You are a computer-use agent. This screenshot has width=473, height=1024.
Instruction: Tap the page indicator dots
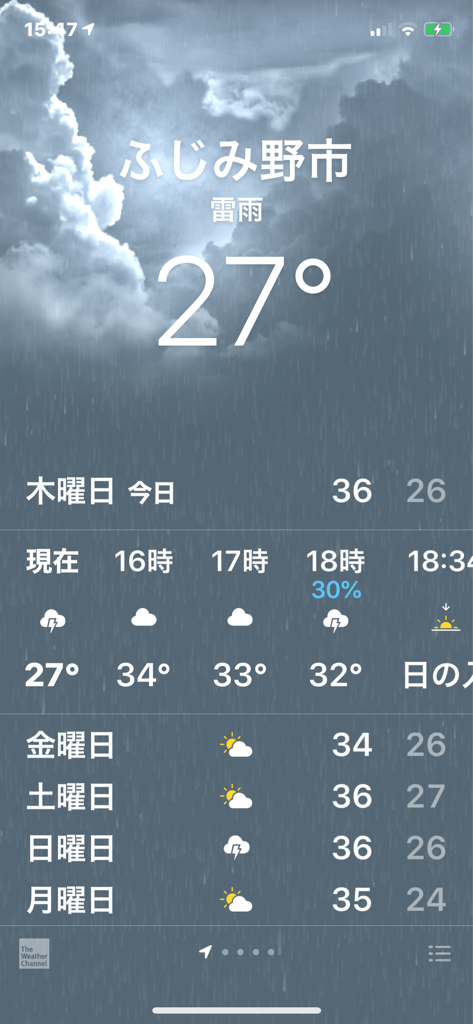pyautogui.click(x=236, y=952)
